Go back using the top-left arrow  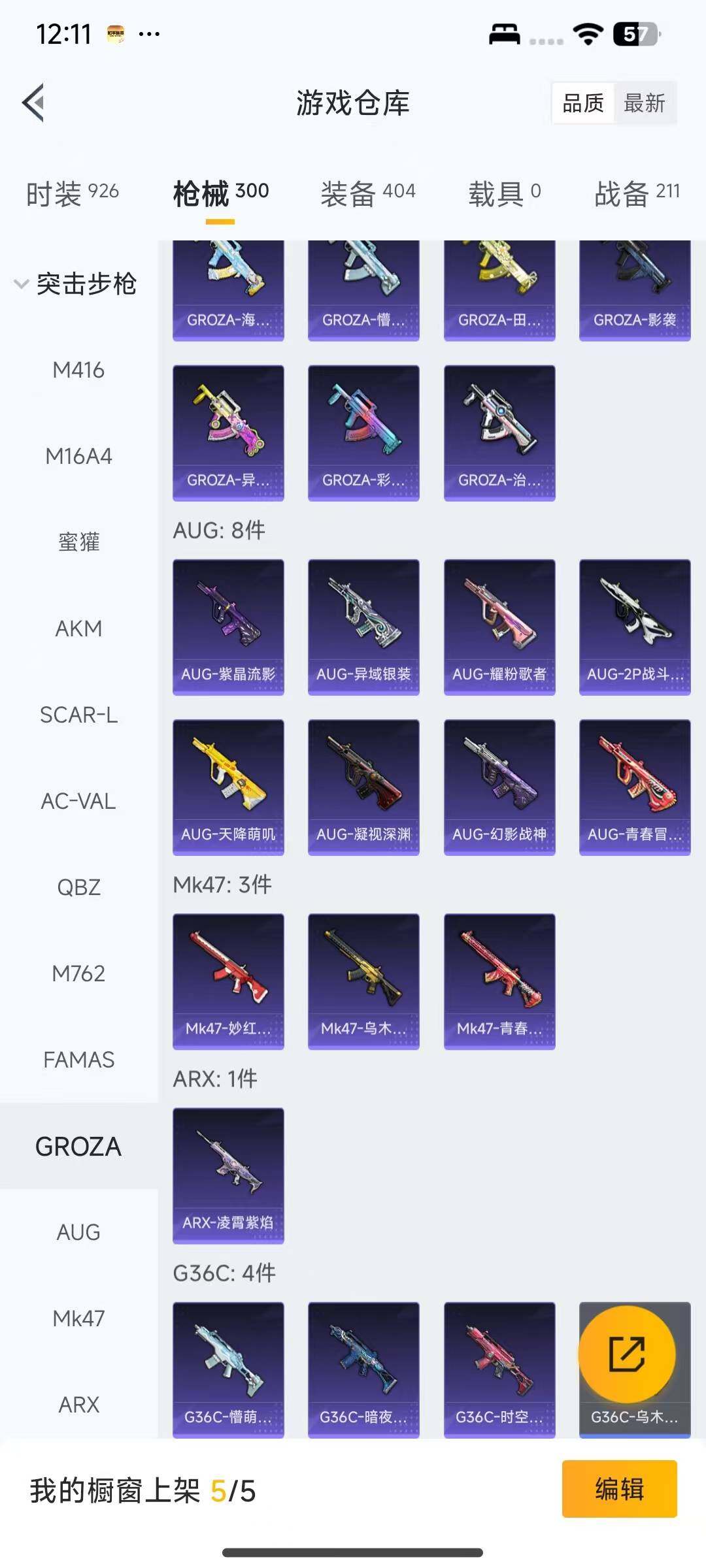point(34,103)
